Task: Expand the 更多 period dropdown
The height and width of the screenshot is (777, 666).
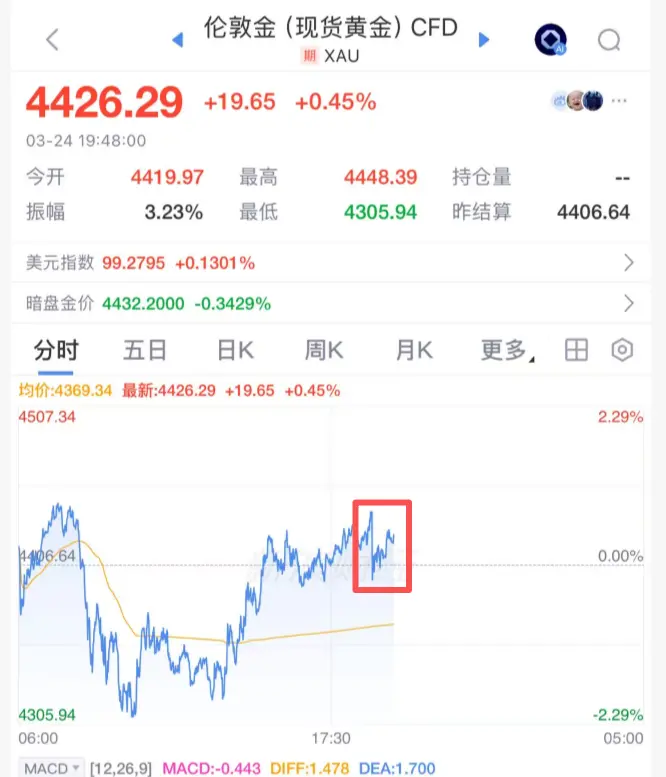Action: point(506,350)
